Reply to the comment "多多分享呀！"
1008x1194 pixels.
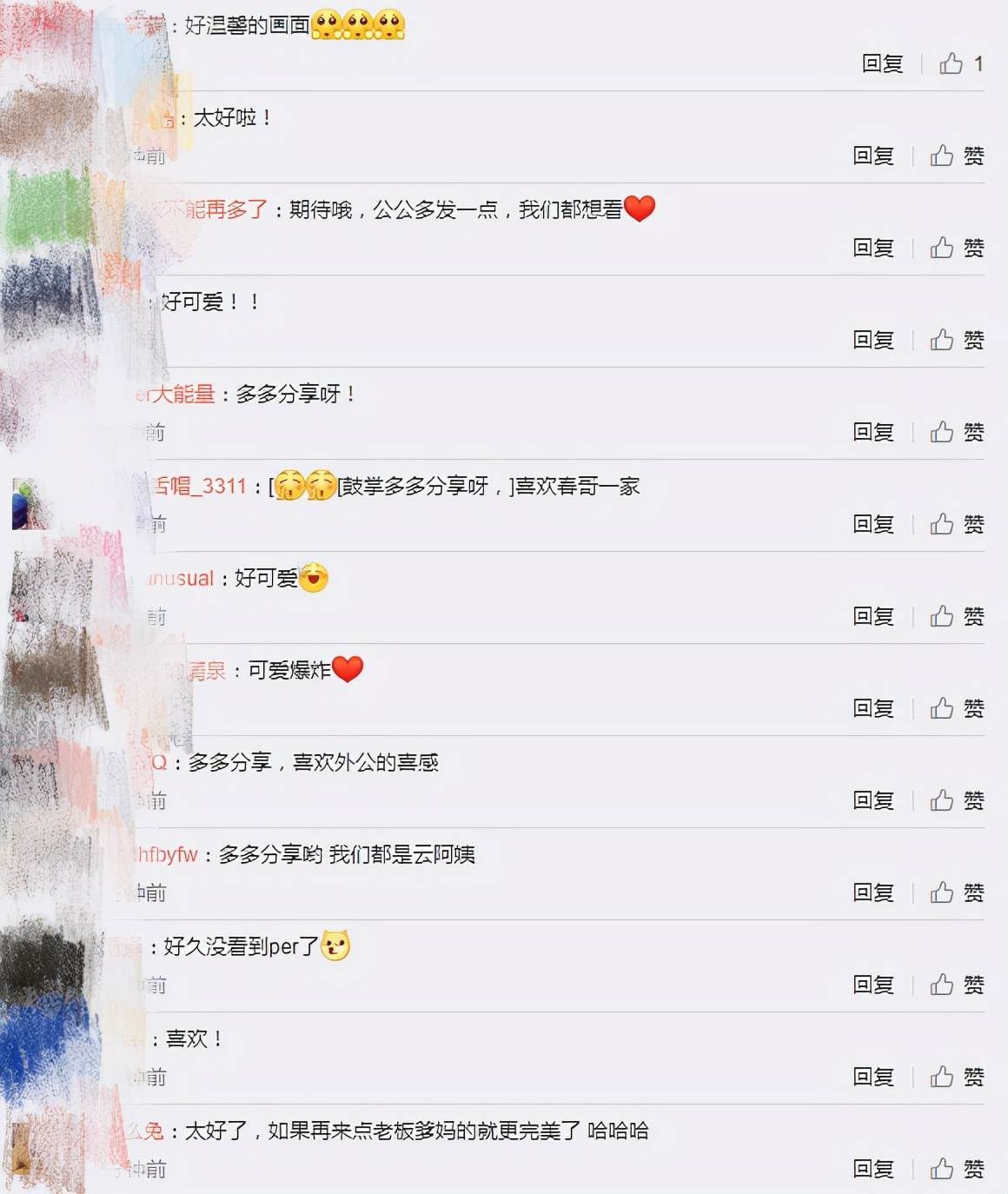pyautogui.click(x=873, y=432)
